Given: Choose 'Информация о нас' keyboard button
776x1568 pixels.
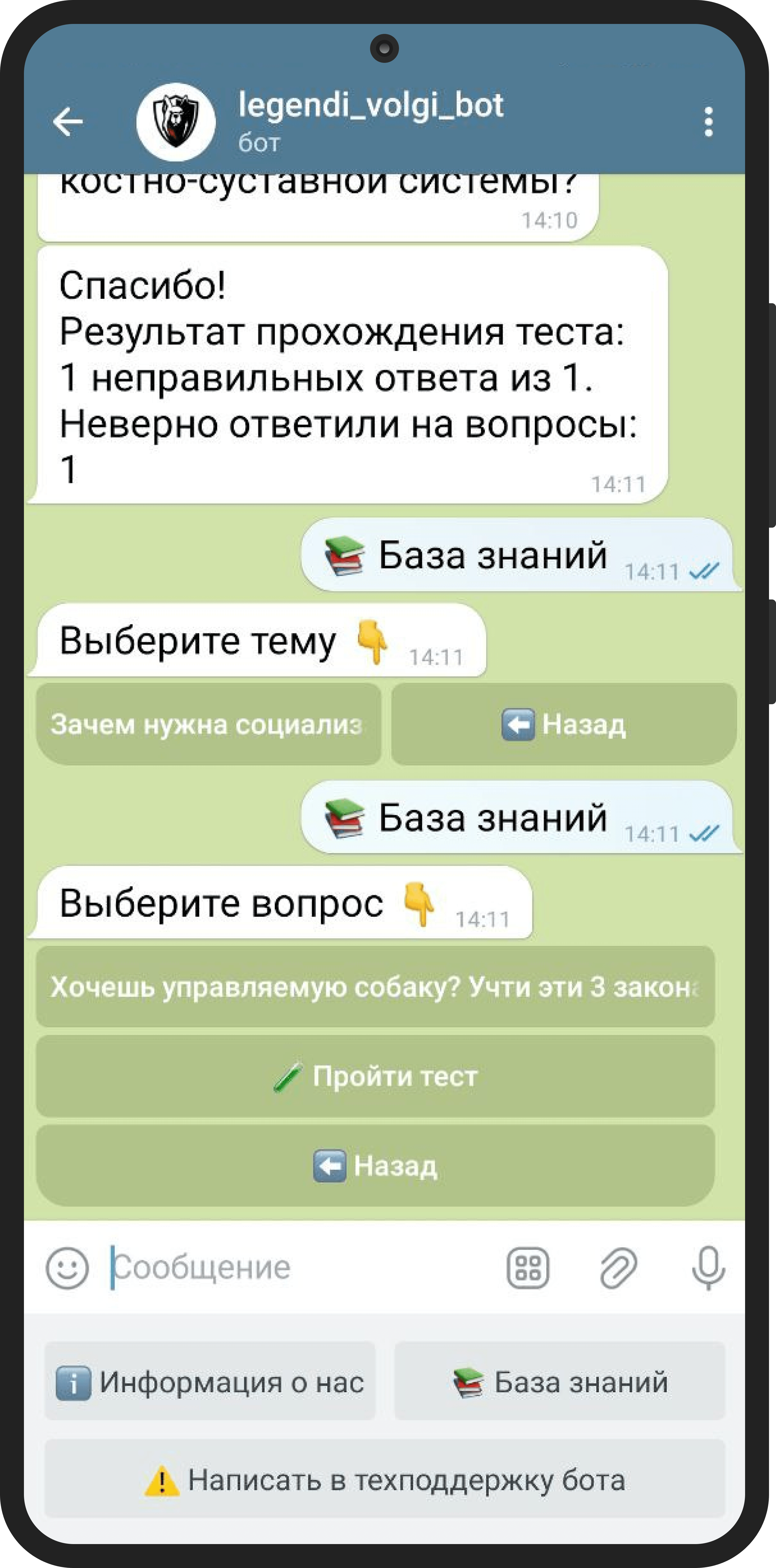Looking at the screenshot, I should pyautogui.click(x=210, y=1382).
